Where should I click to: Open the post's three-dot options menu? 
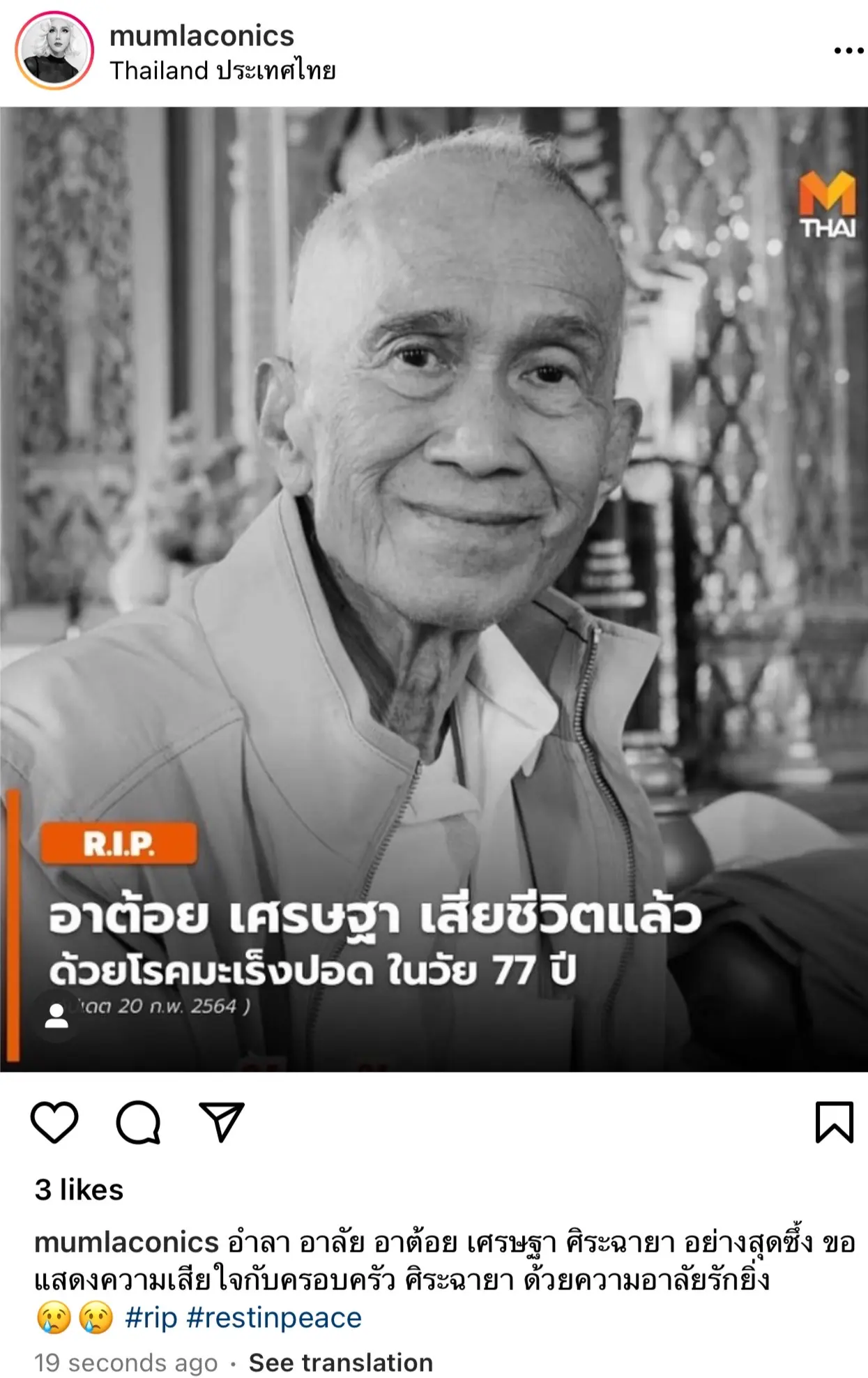(848, 51)
